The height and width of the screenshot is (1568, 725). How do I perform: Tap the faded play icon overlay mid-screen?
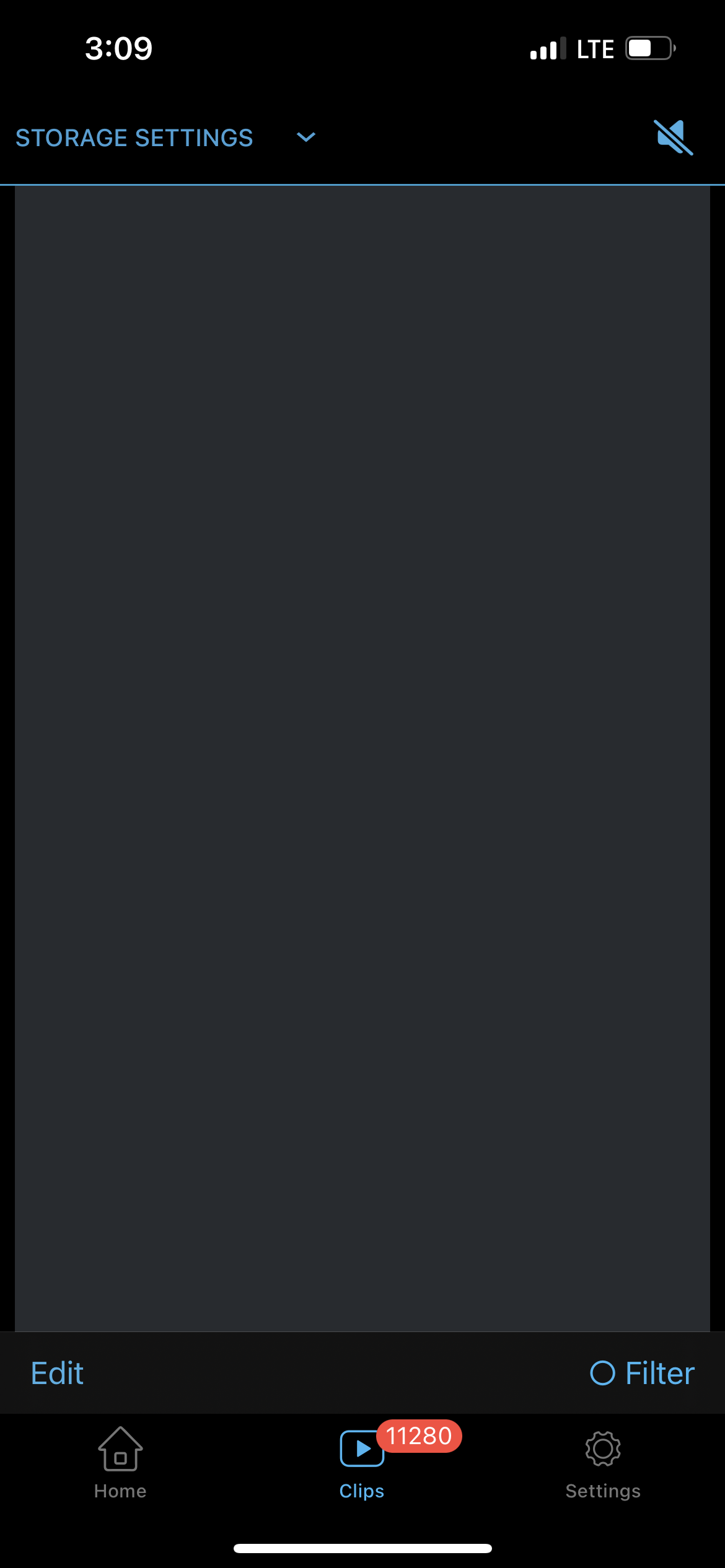[x=361, y=310]
